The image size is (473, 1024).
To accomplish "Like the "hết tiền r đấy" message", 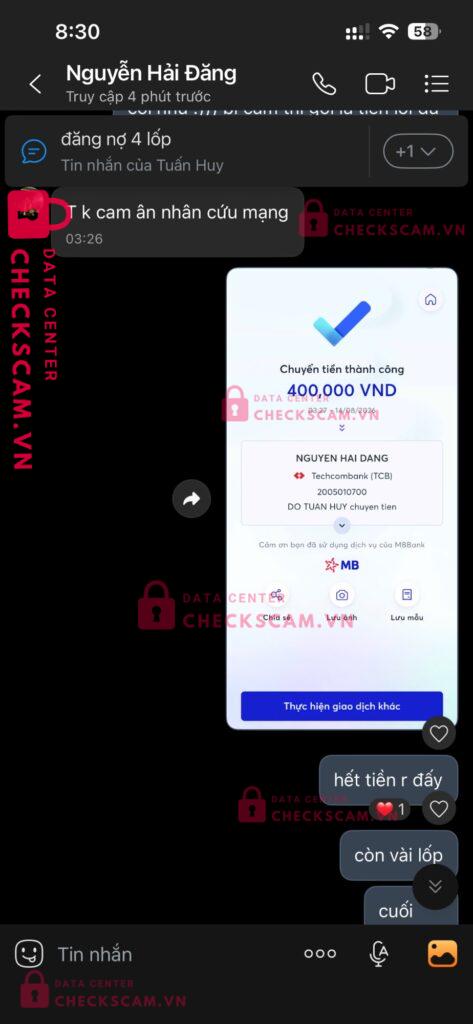I will pyautogui.click(x=438, y=809).
